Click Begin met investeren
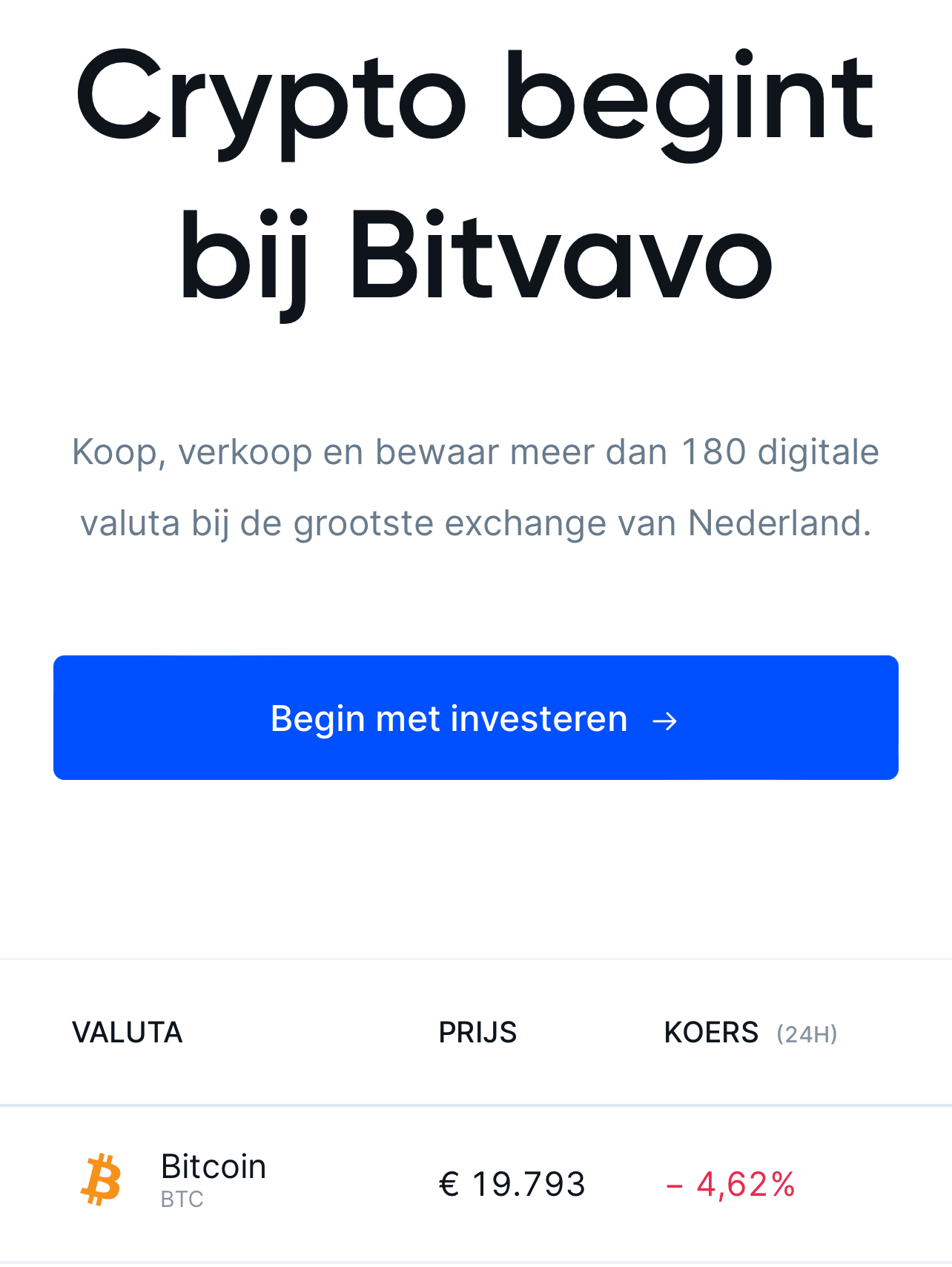 475,717
